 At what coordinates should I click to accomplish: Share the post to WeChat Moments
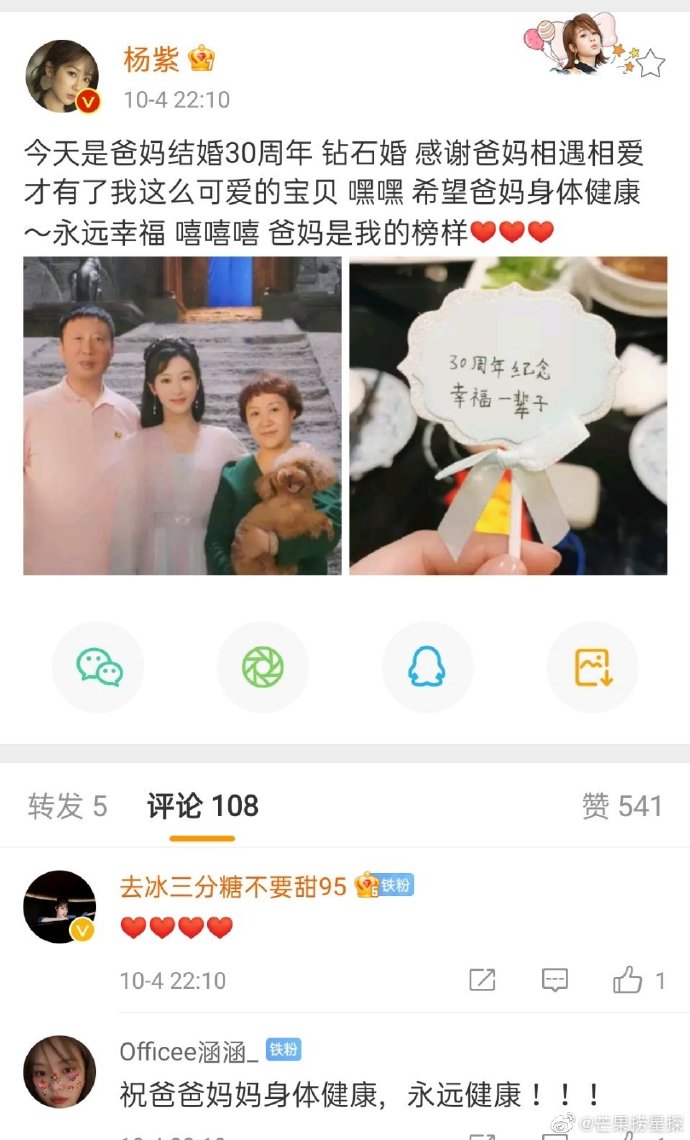tap(263, 667)
